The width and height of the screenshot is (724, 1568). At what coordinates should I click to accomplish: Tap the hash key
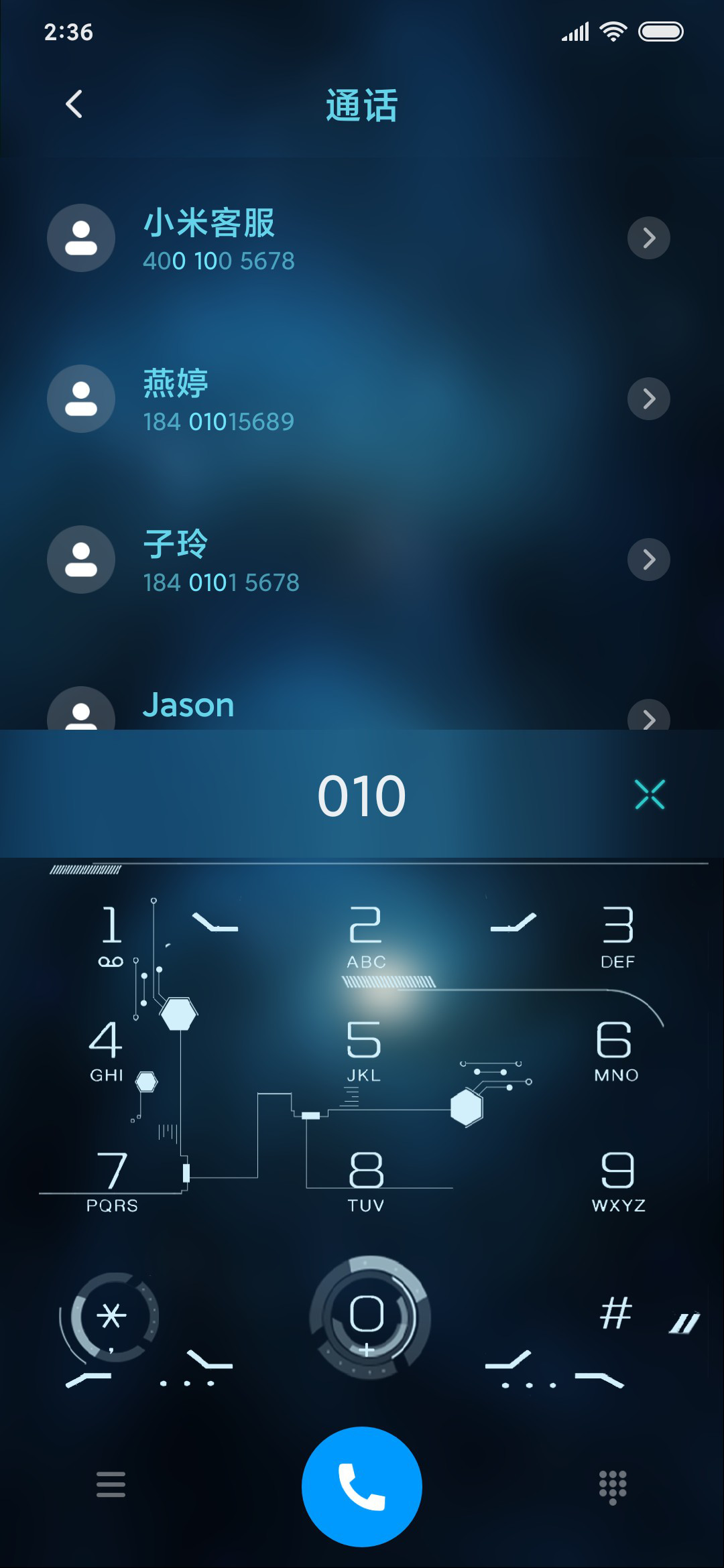[x=616, y=1312]
